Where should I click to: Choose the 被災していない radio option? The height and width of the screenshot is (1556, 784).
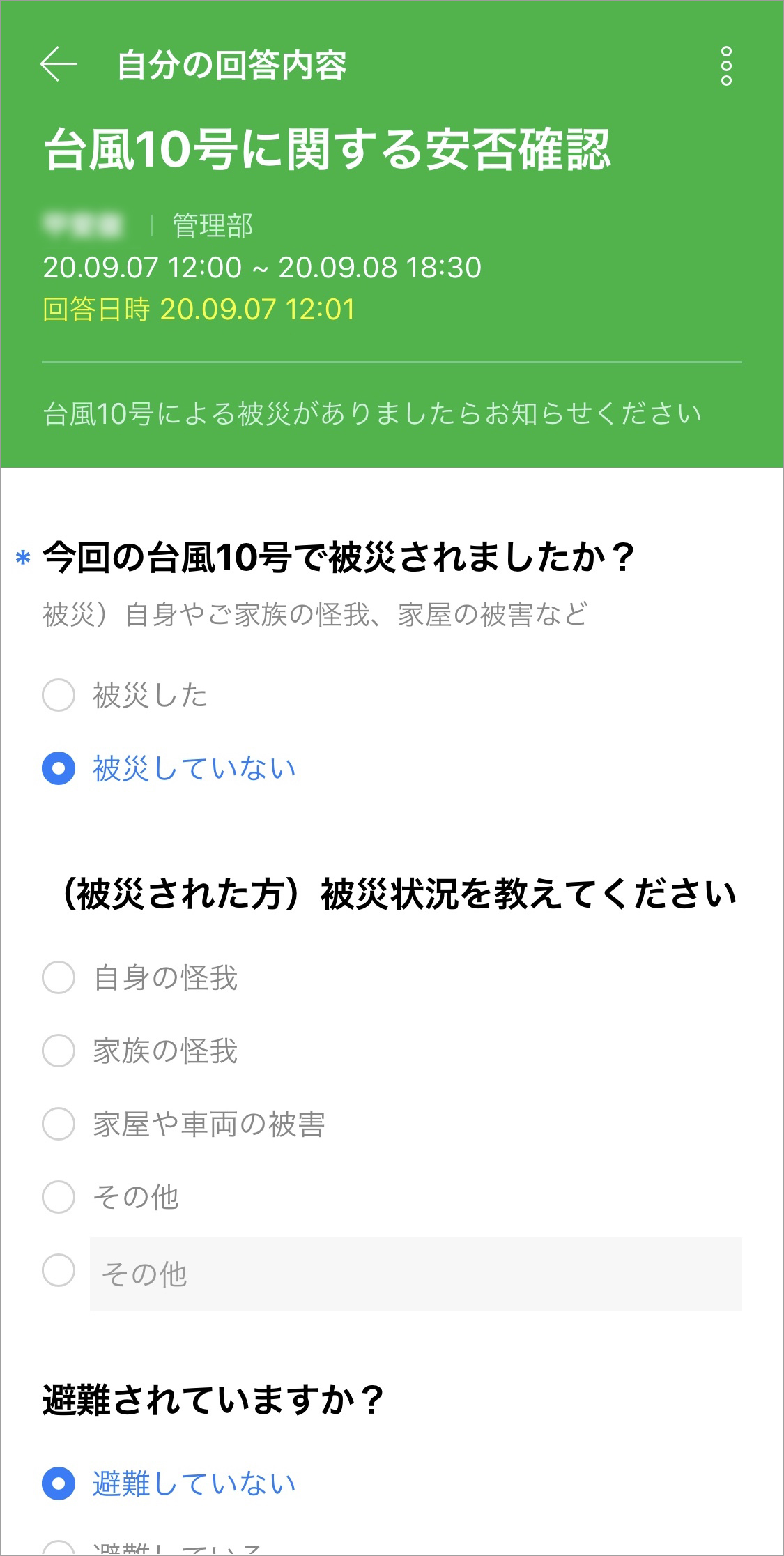(x=59, y=768)
